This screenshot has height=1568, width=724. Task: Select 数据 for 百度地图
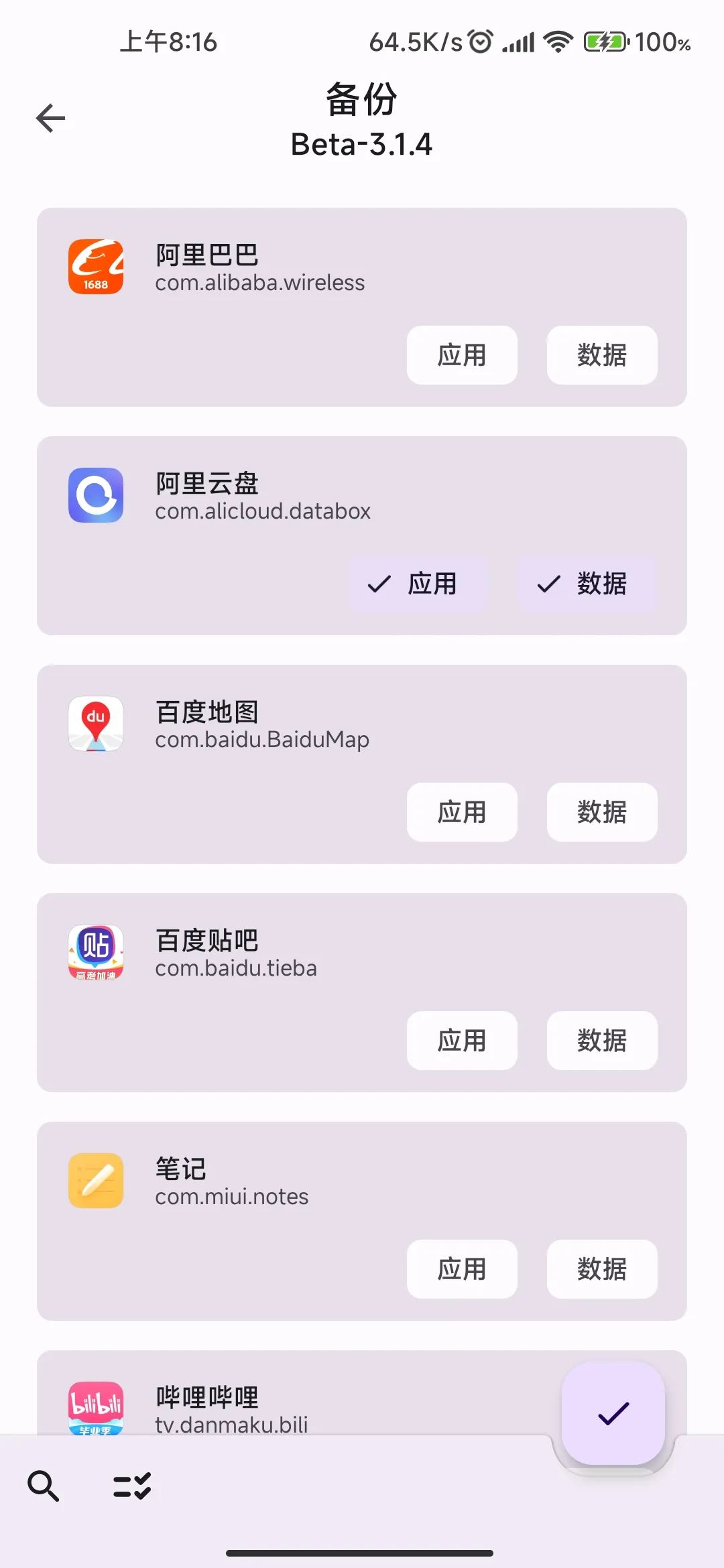pyautogui.click(x=601, y=812)
